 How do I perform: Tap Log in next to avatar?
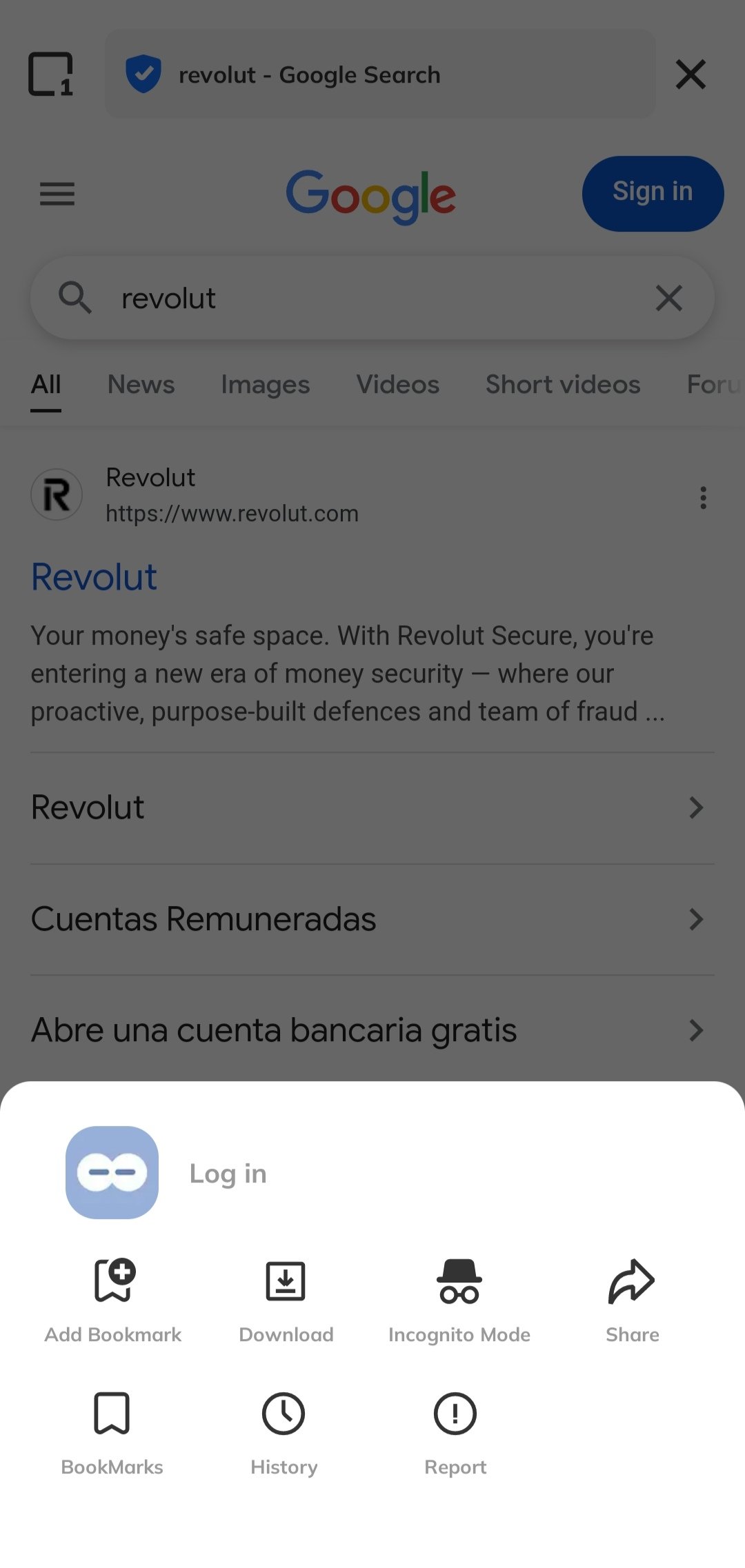click(x=228, y=1174)
